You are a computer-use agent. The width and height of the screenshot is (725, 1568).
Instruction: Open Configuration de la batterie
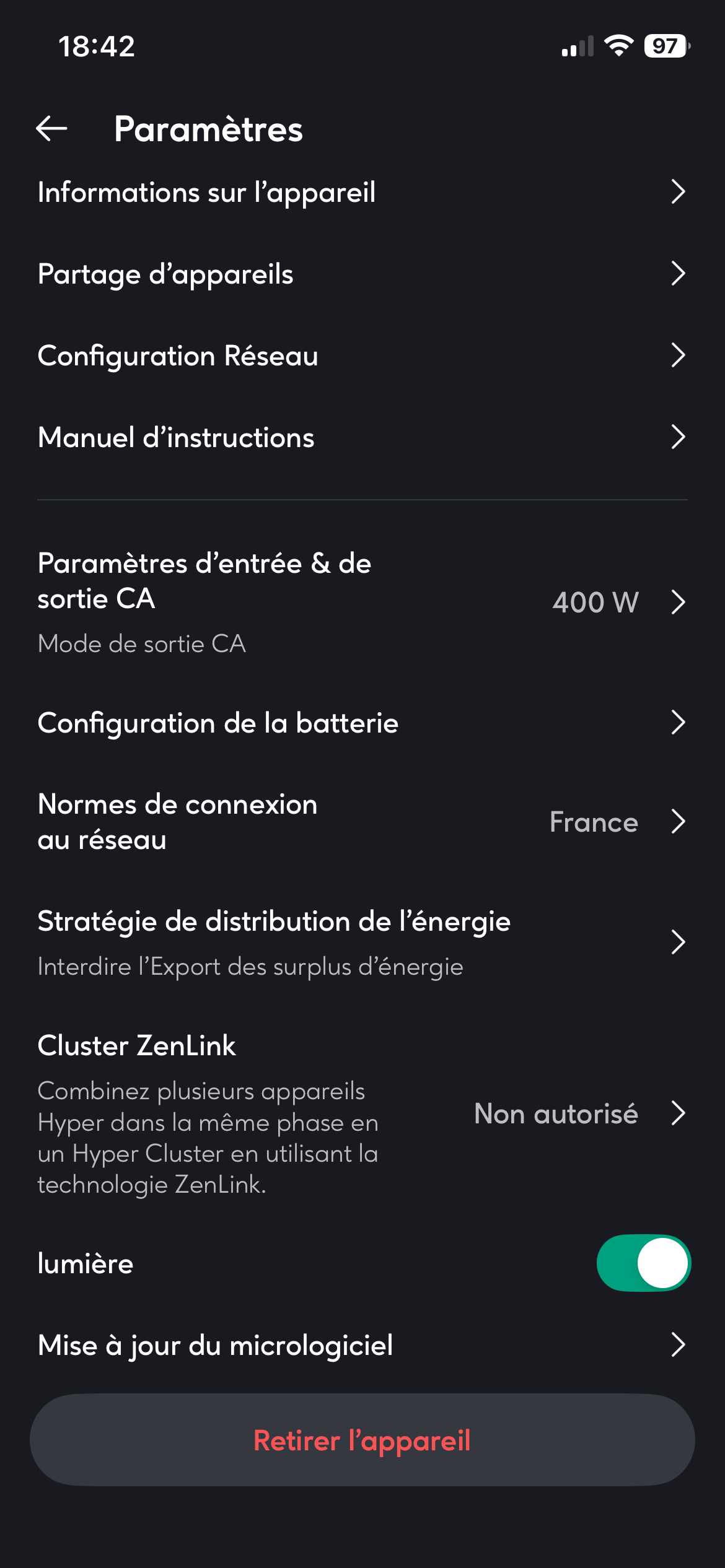pyautogui.click(x=362, y=723)
